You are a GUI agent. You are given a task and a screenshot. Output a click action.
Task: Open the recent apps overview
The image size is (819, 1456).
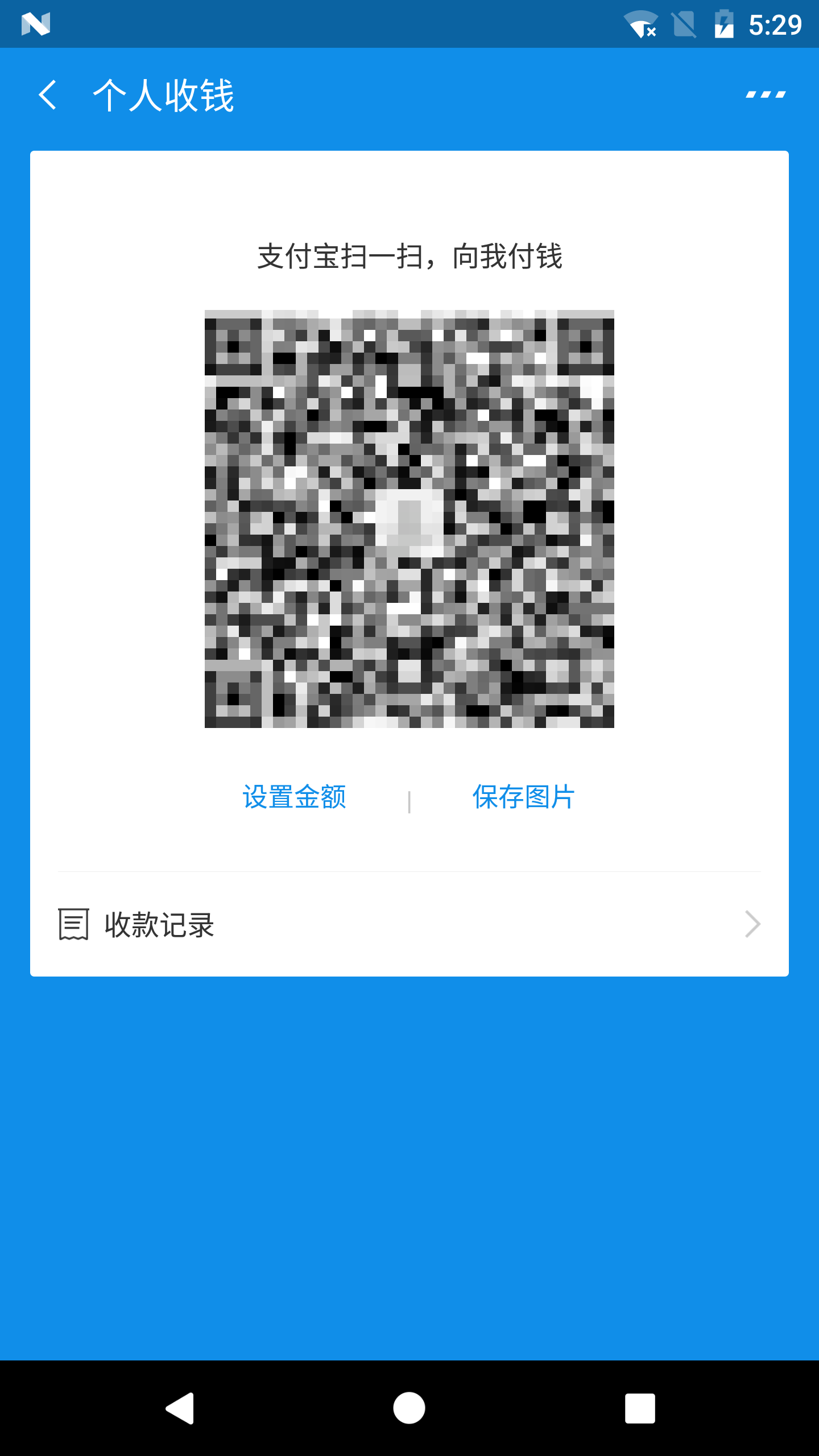click(x=640, y=1408)
